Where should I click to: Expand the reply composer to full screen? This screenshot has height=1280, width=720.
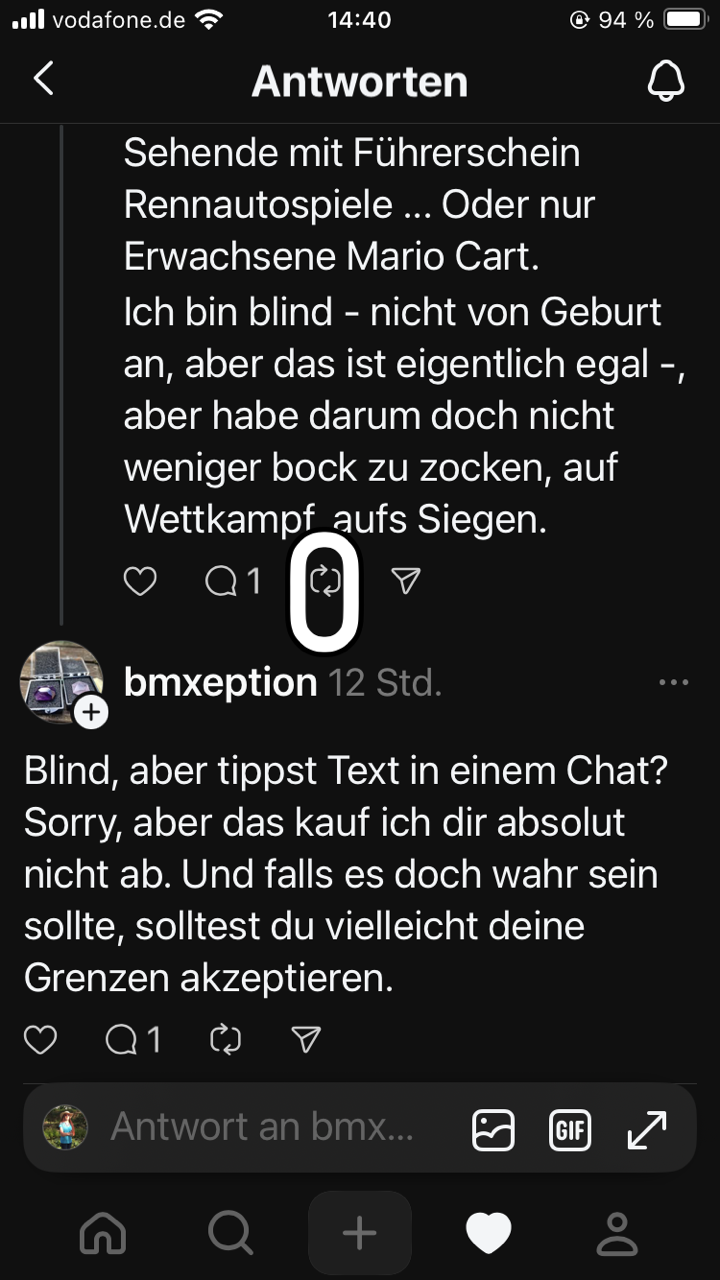[x=647, y=1130]
